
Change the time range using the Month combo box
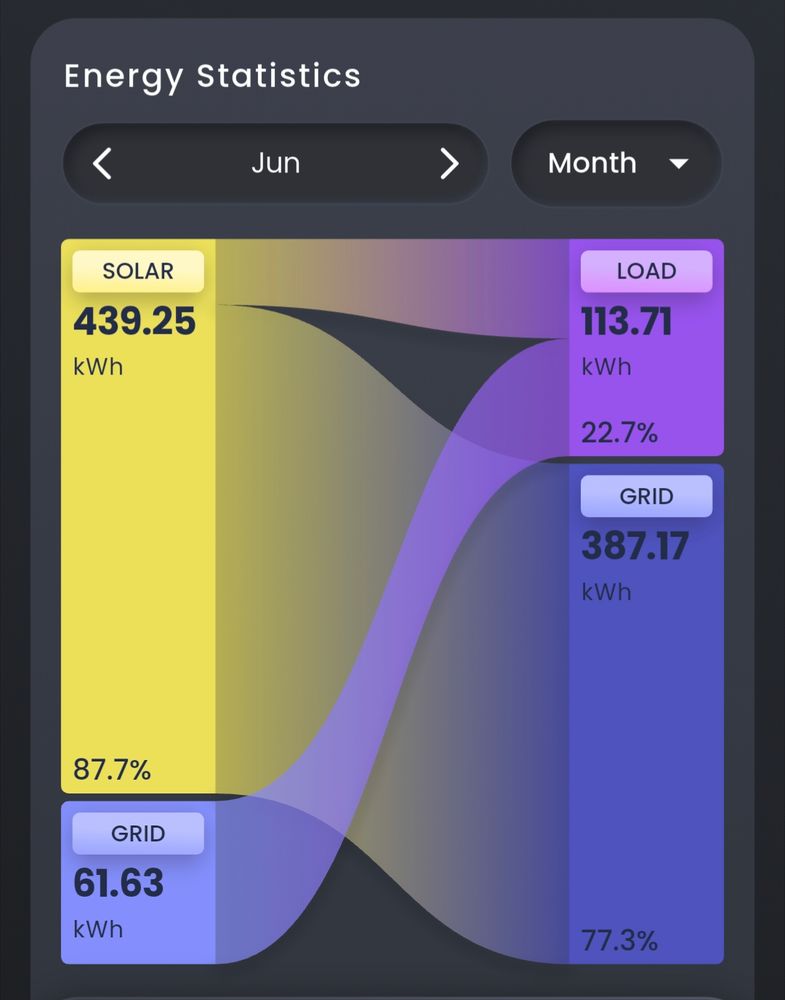615,163
